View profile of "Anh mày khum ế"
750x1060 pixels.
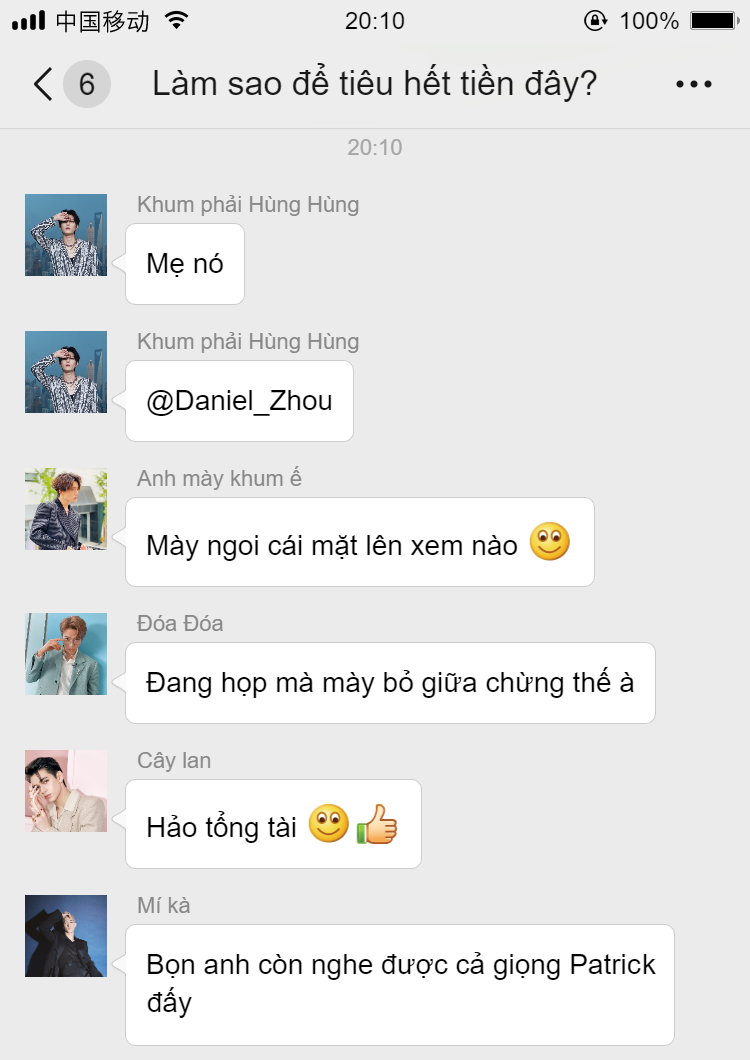point(66,509)
